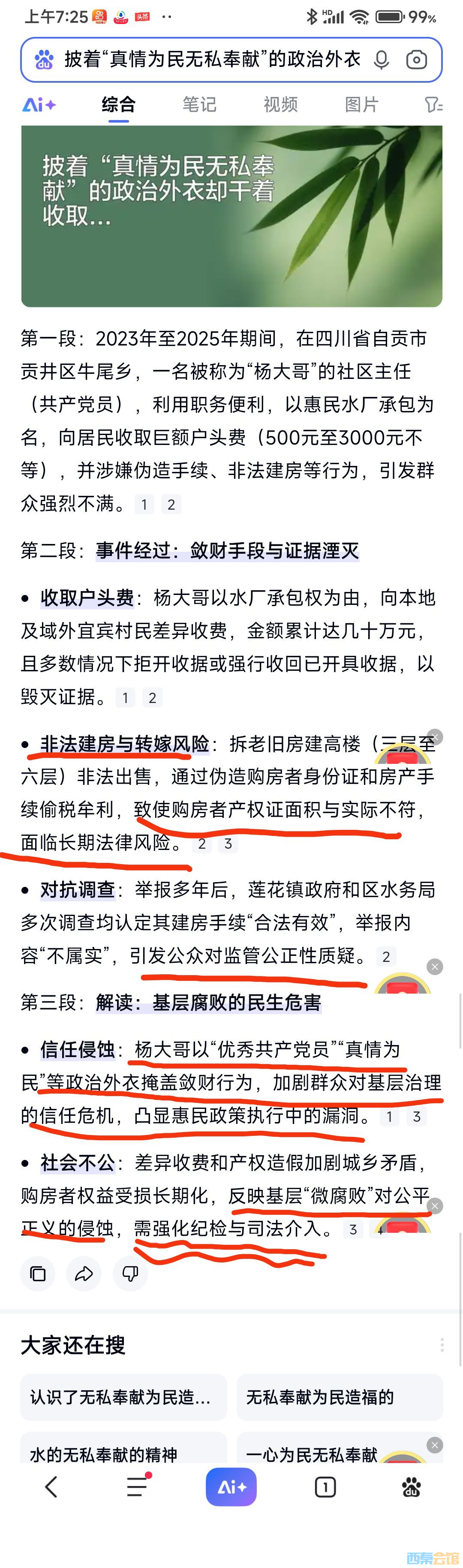Open the Ai+ assistant button in bottom bar
The height and width of the screenshot is (1568, 463).
pyautogui.click(x=231, y=1488)
